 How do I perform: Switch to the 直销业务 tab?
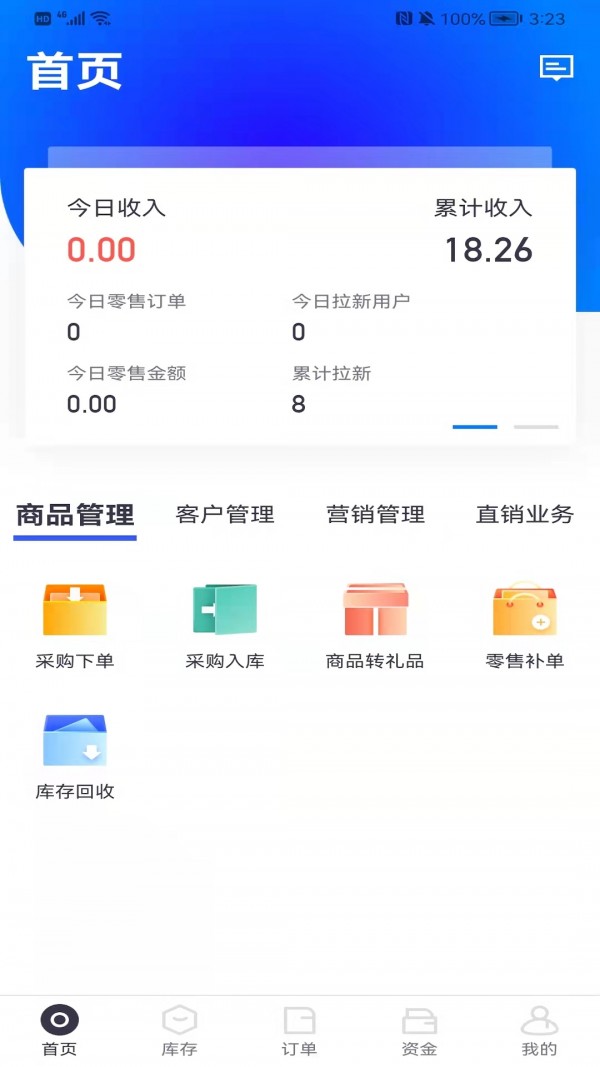tap(525, 514)
